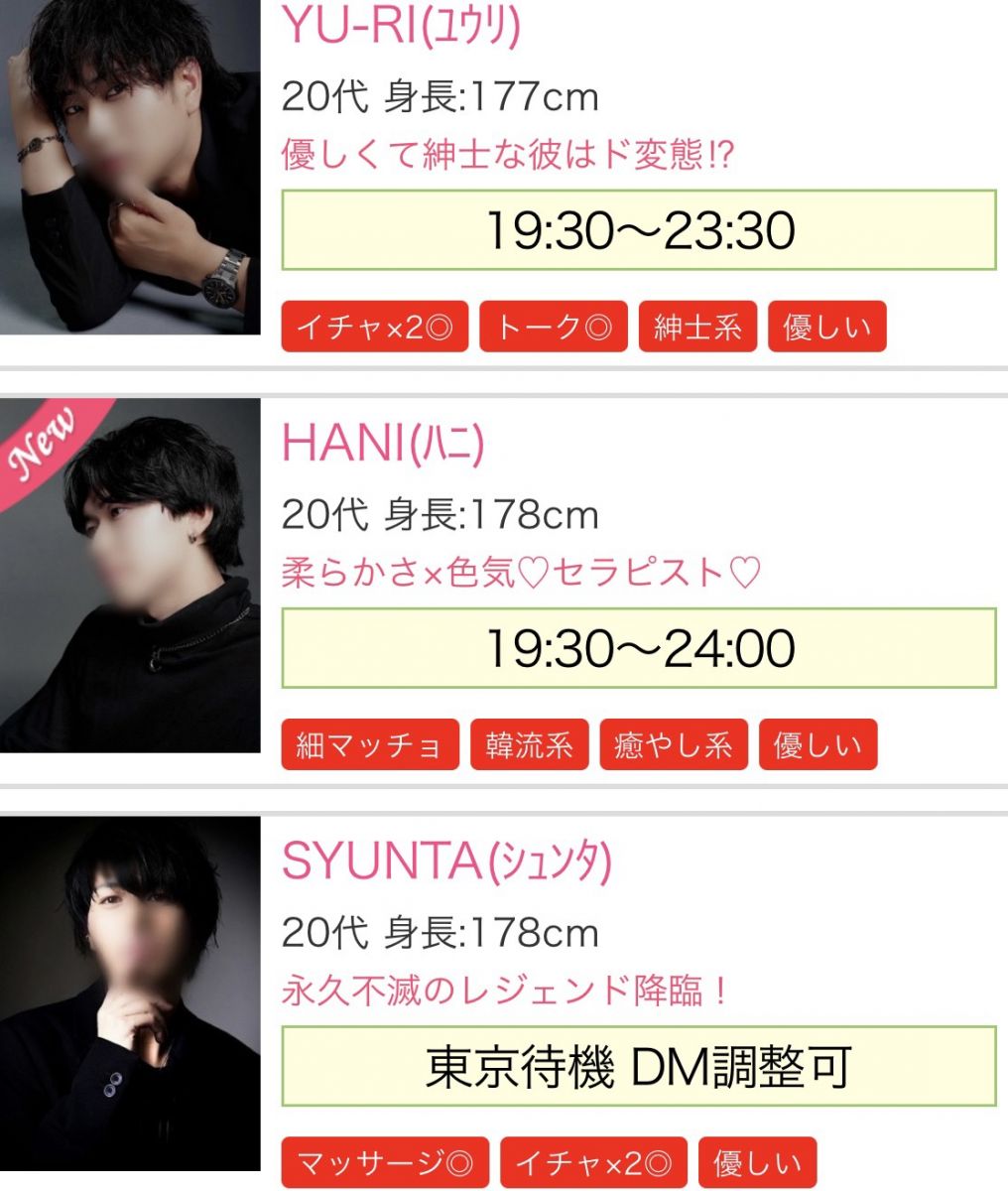Tap the 癒やし系 tag on HANI
The image size is (1008, 1191).
tap(675, 745)
